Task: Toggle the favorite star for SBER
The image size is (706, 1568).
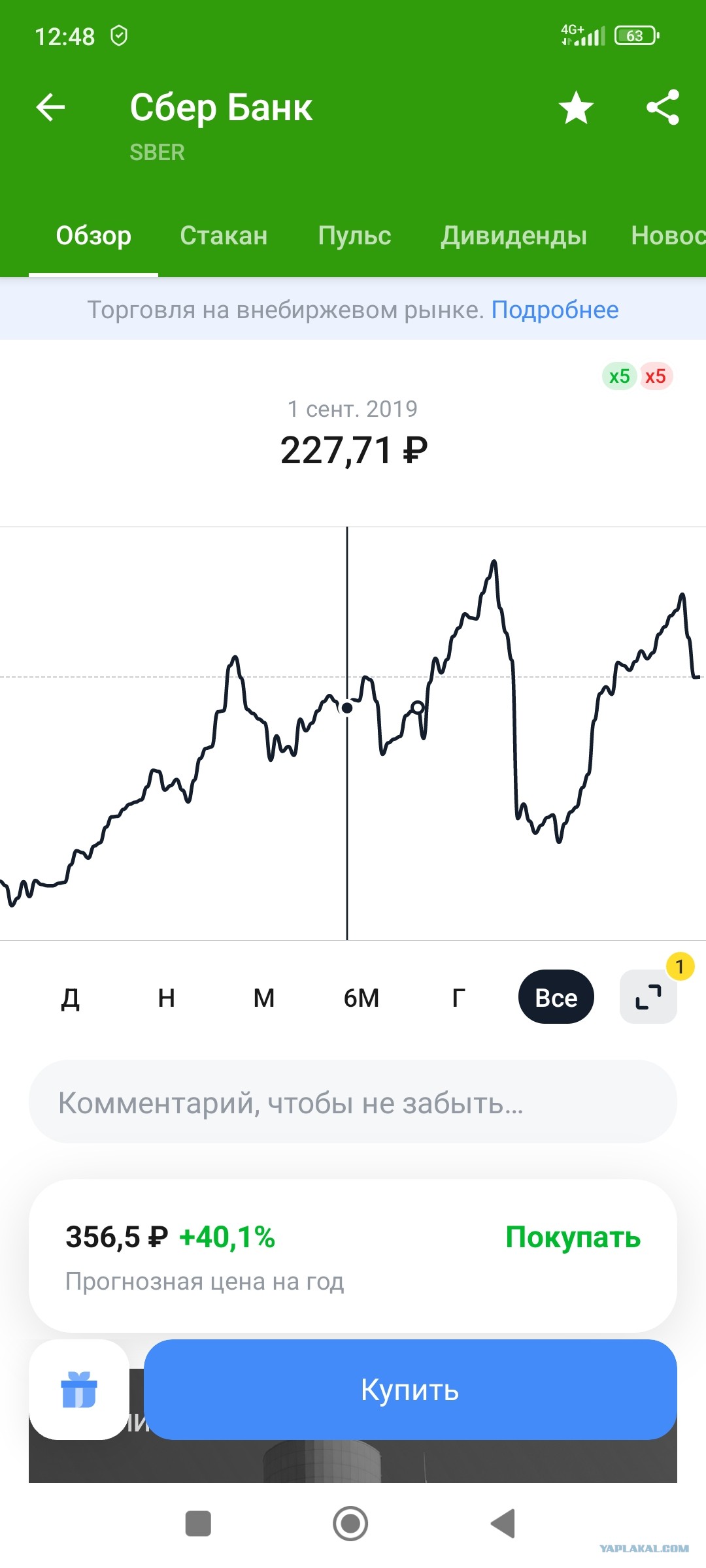Action: click(x=576, y=107)
